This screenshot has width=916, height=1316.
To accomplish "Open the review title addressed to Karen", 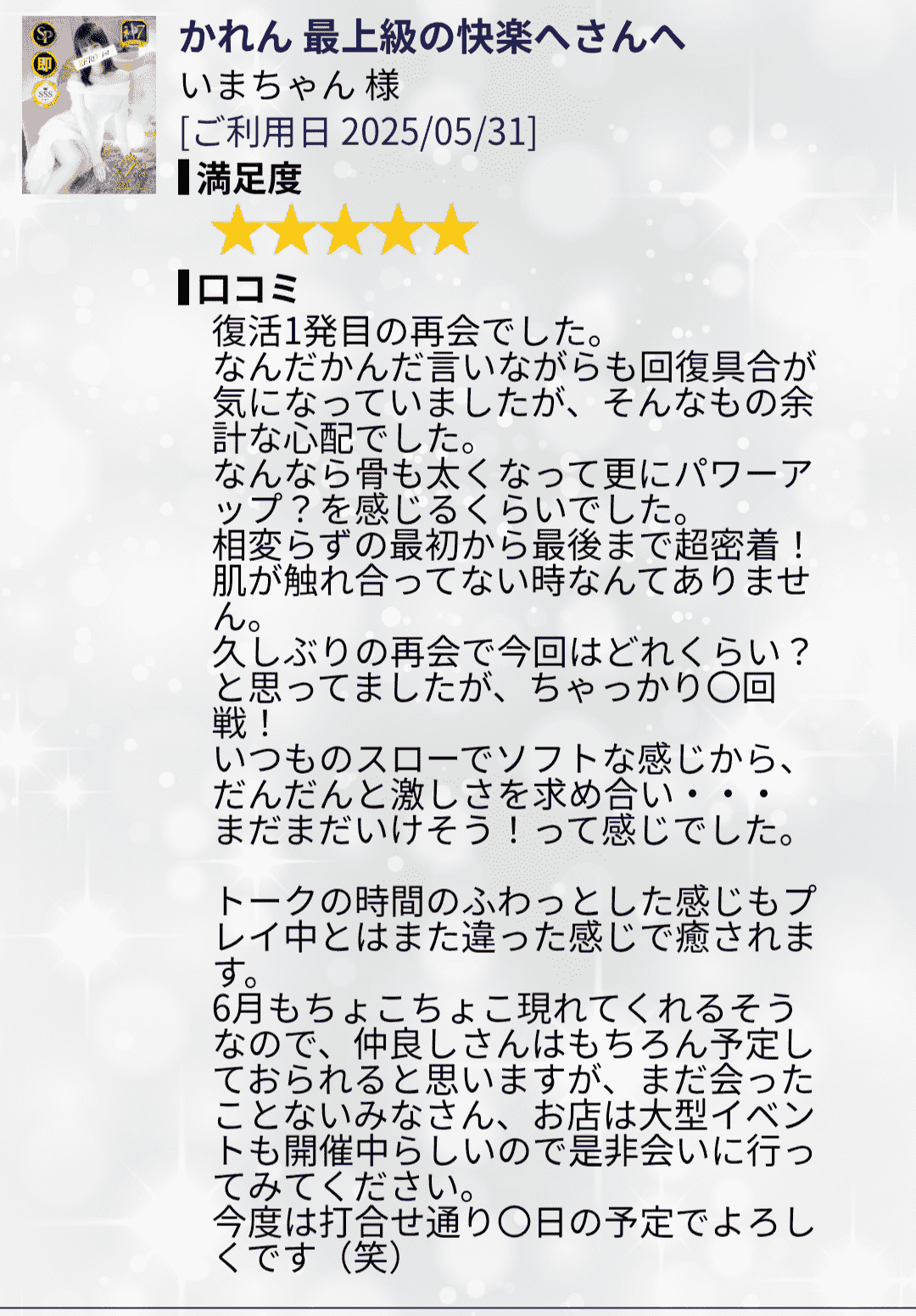I will click(432, 37).
